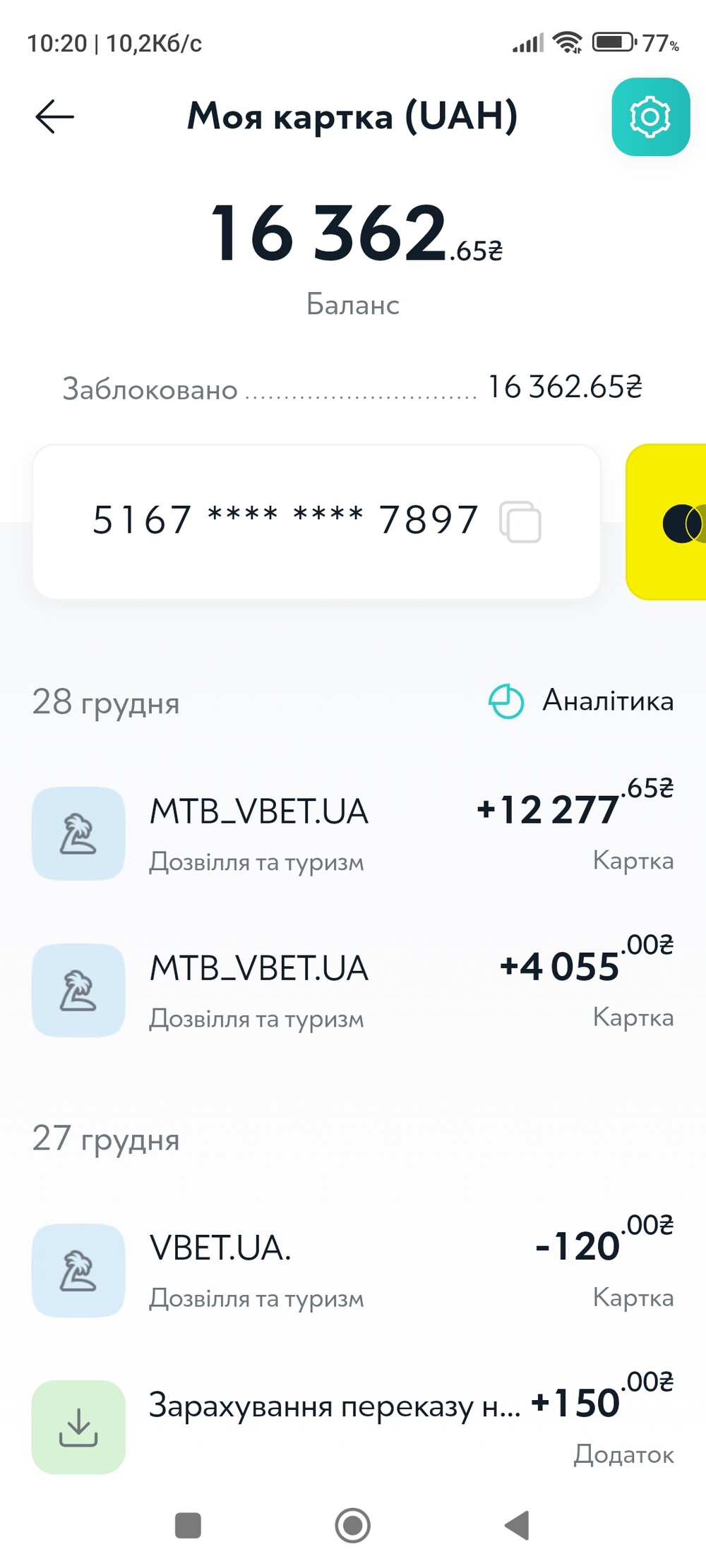706x1568 pixels.
Task: Copy the card number 5167 **** 7897
Action: tap(520, 522)
